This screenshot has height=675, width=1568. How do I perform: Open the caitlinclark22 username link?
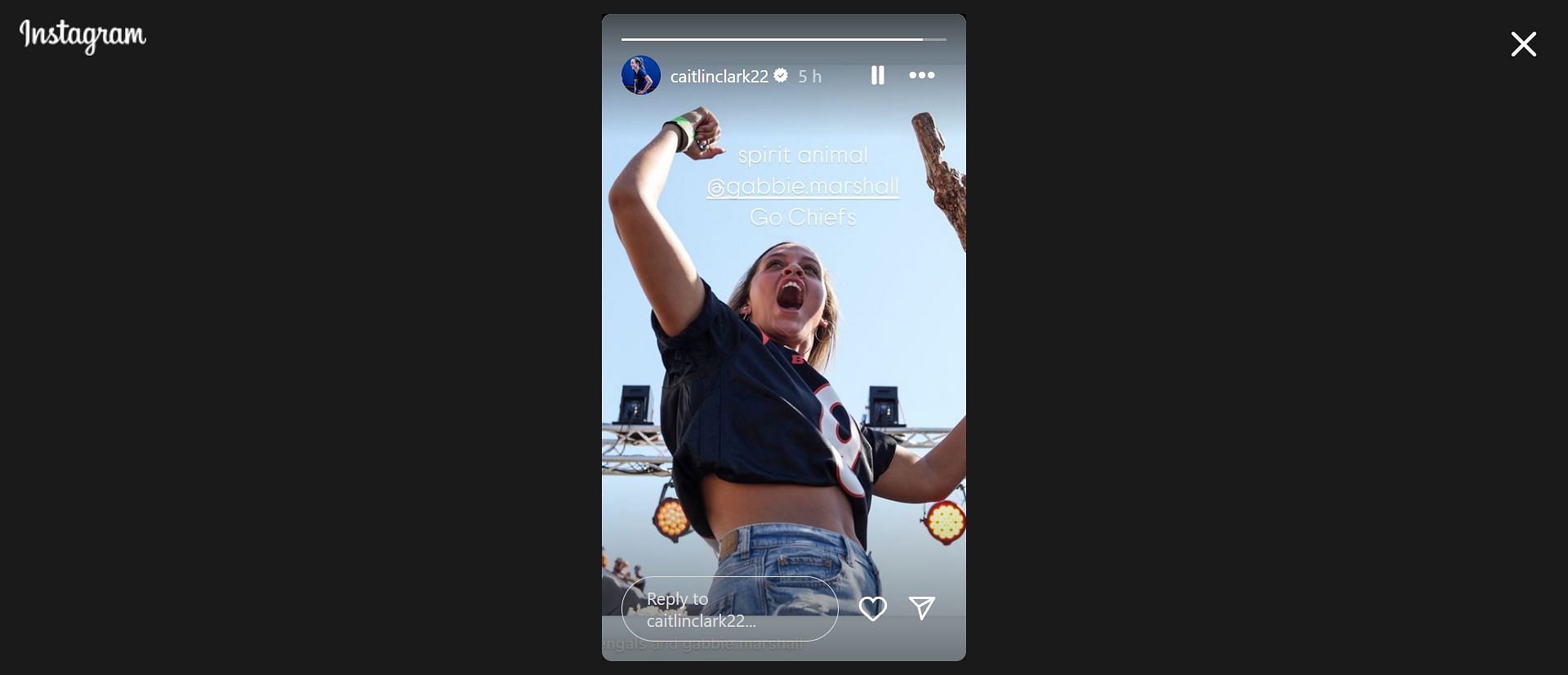[x=719, y=76]
